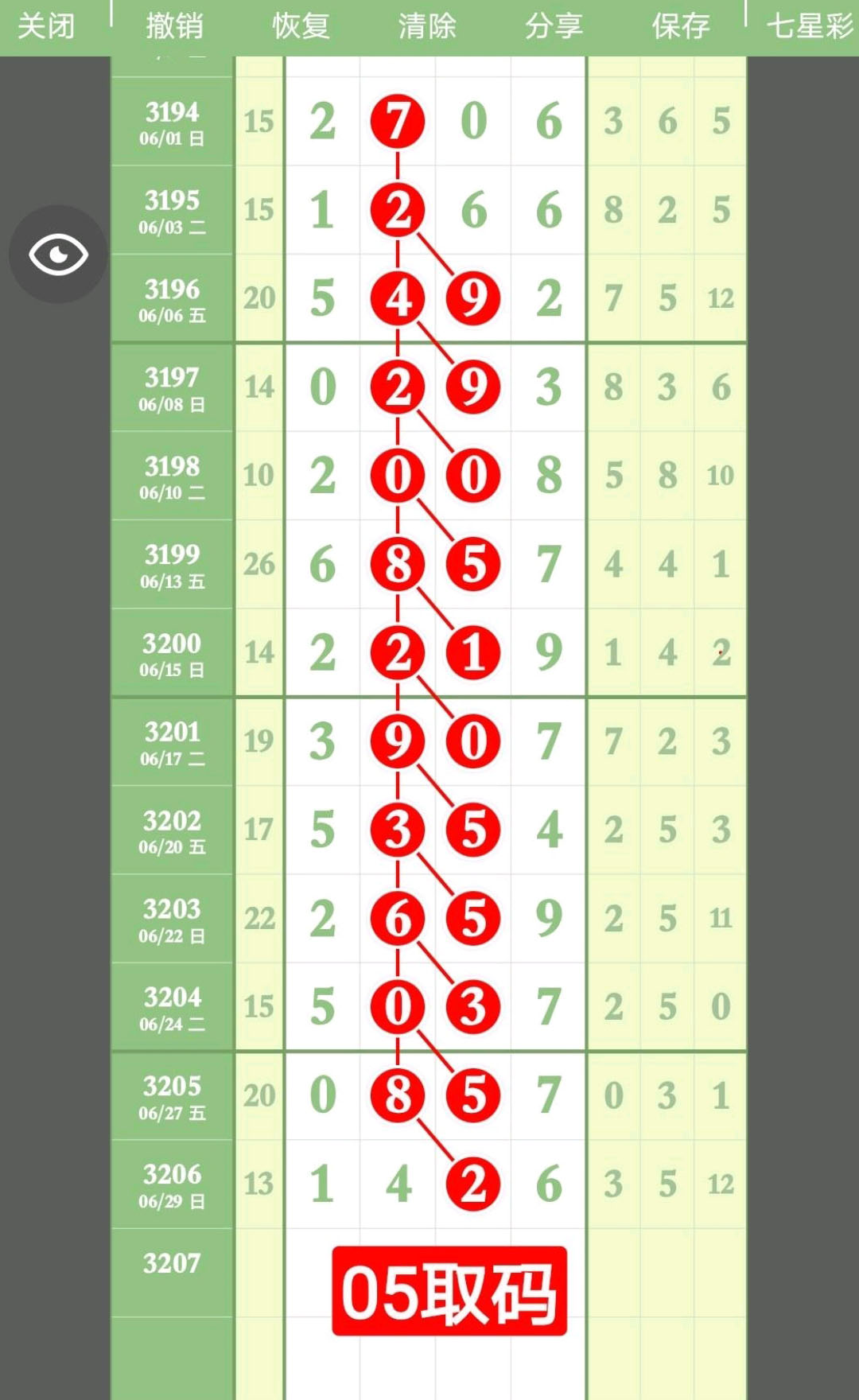
Task: Toggle the eye visibility button
Action: 58,254
